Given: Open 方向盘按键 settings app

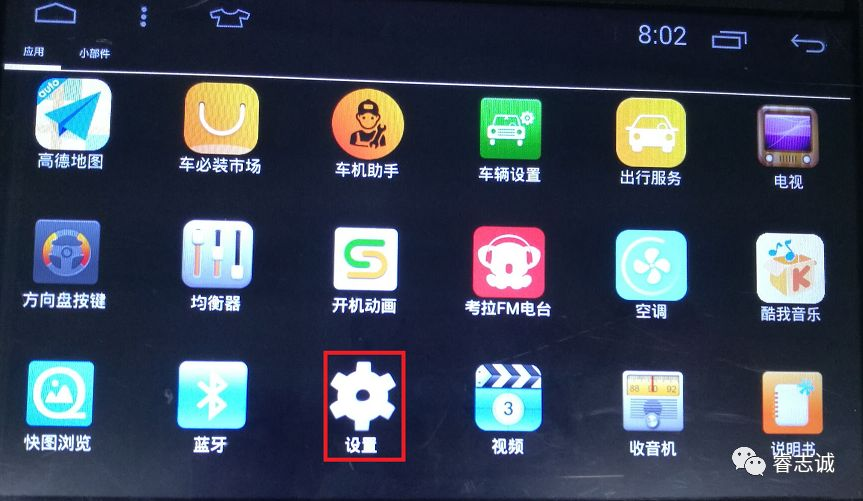Looking at the screenshot, I should [66, 253].
